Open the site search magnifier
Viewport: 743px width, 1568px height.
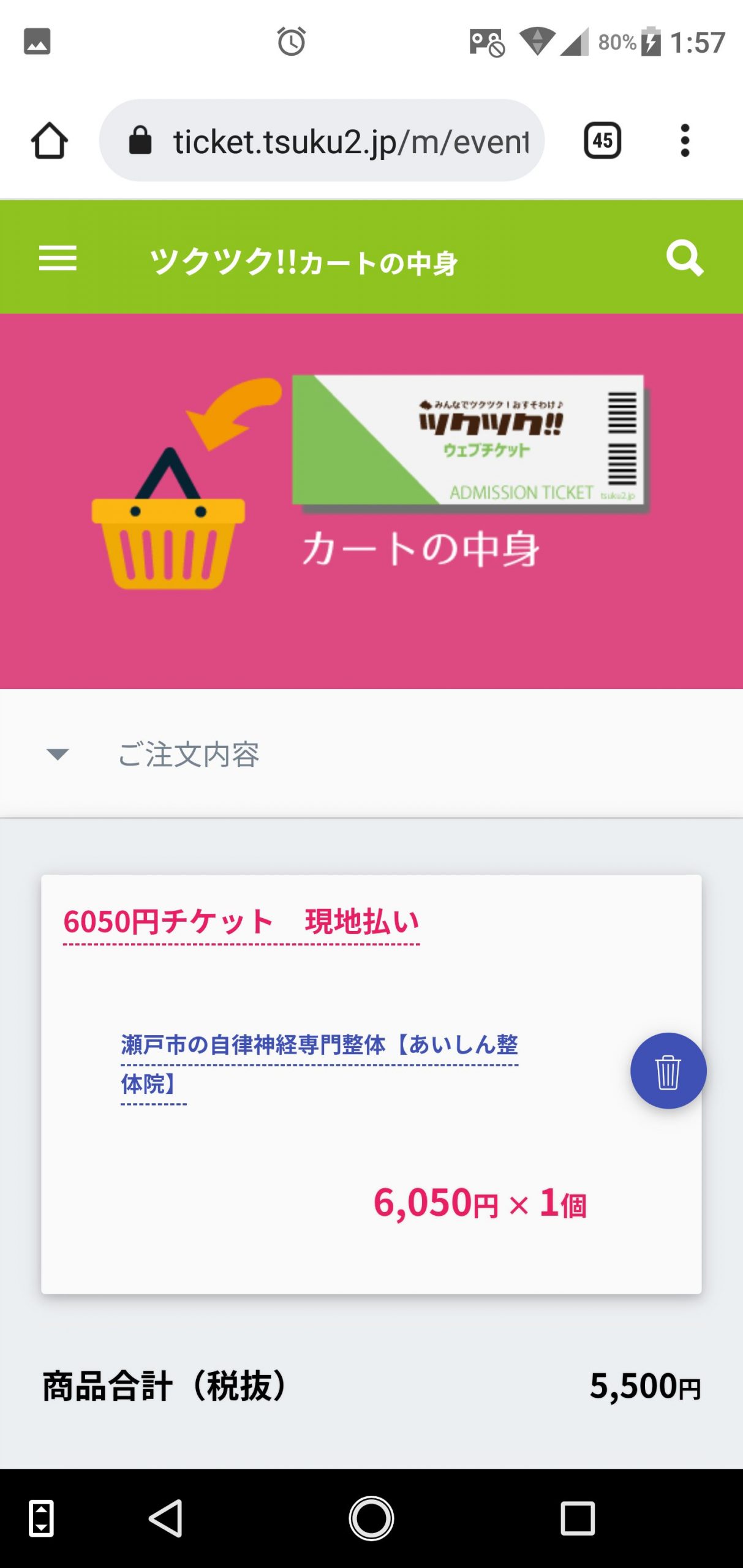[x=684, y=258]
